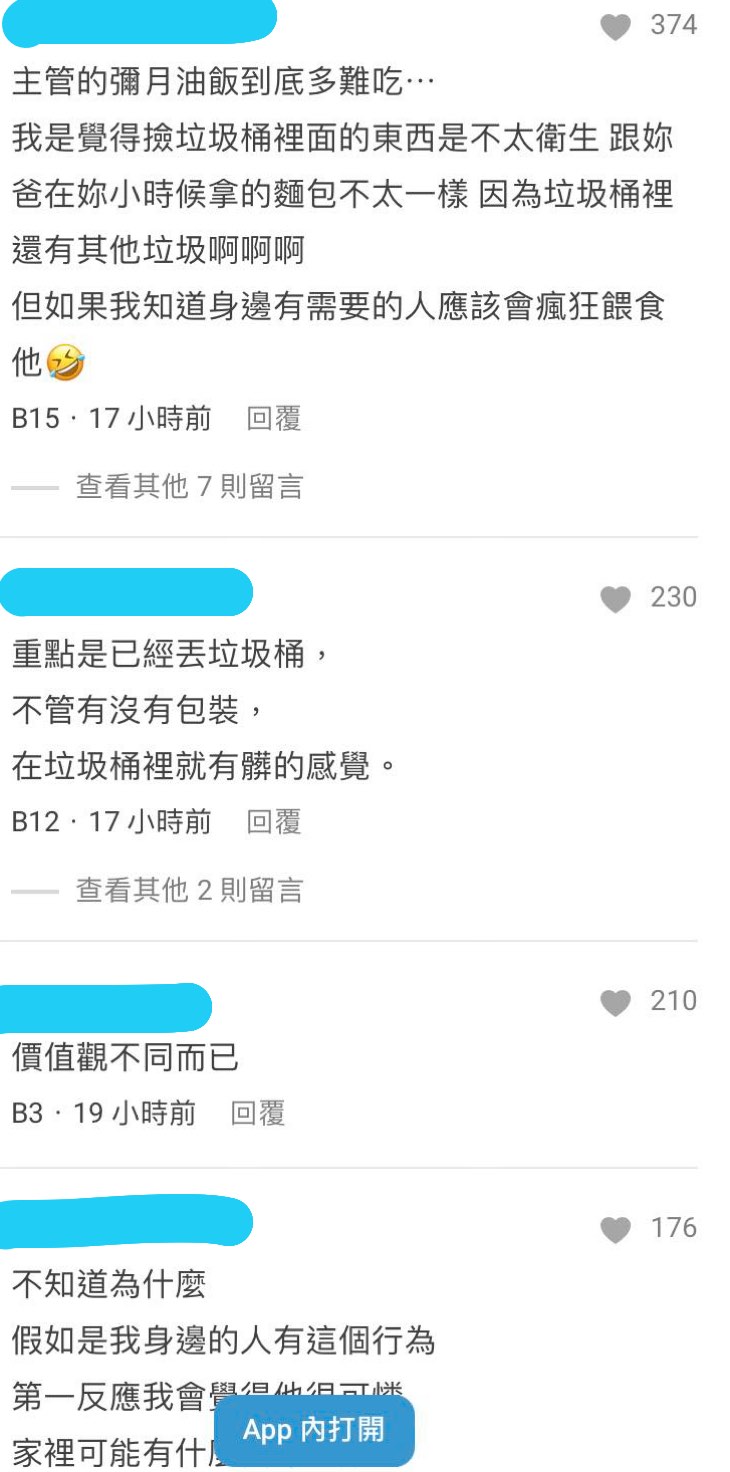The image size is (730, 1472).
Task: Reply to the B15 comment
Action: tap(274, 418)
